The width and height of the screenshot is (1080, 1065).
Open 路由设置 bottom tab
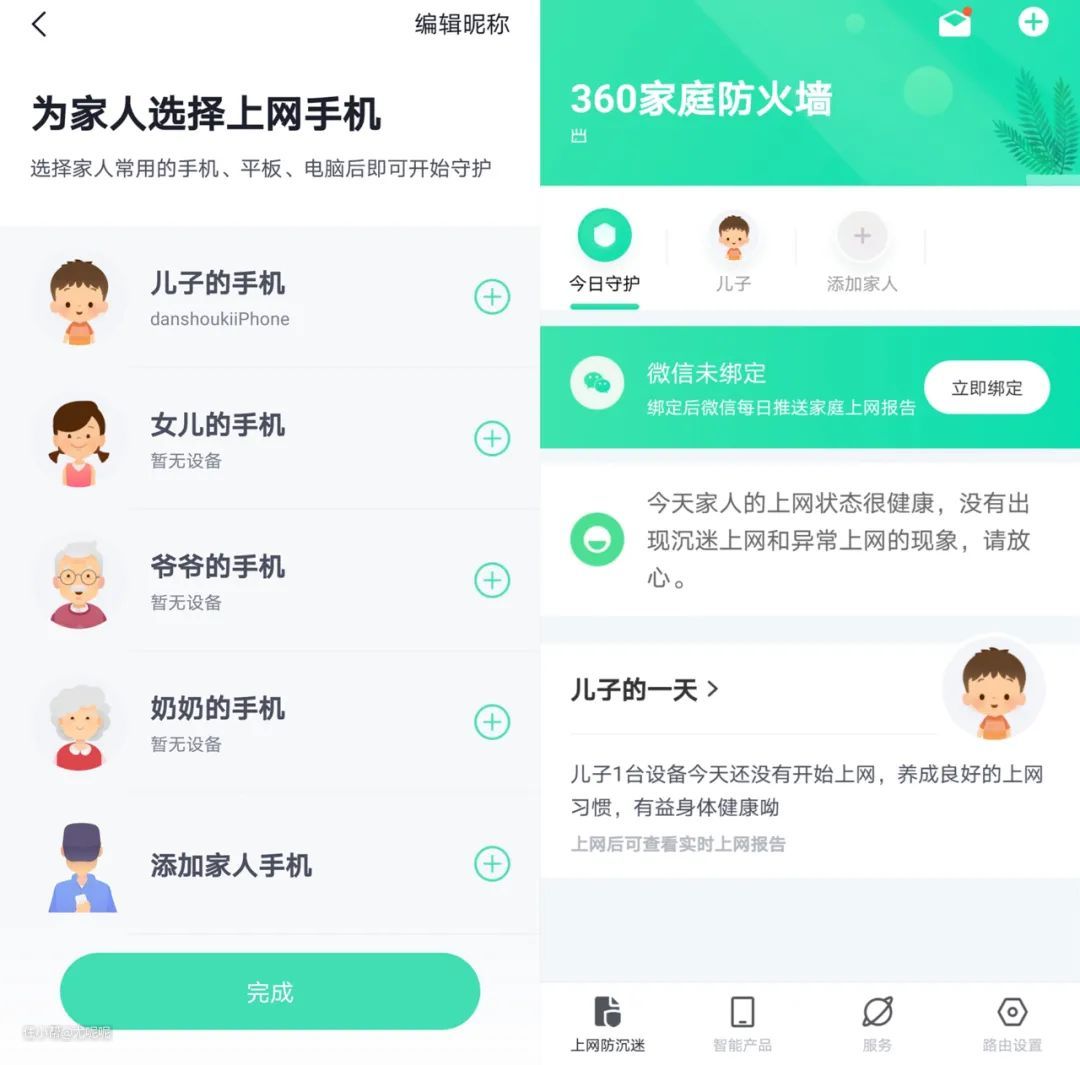(x=1012, y=1023)
